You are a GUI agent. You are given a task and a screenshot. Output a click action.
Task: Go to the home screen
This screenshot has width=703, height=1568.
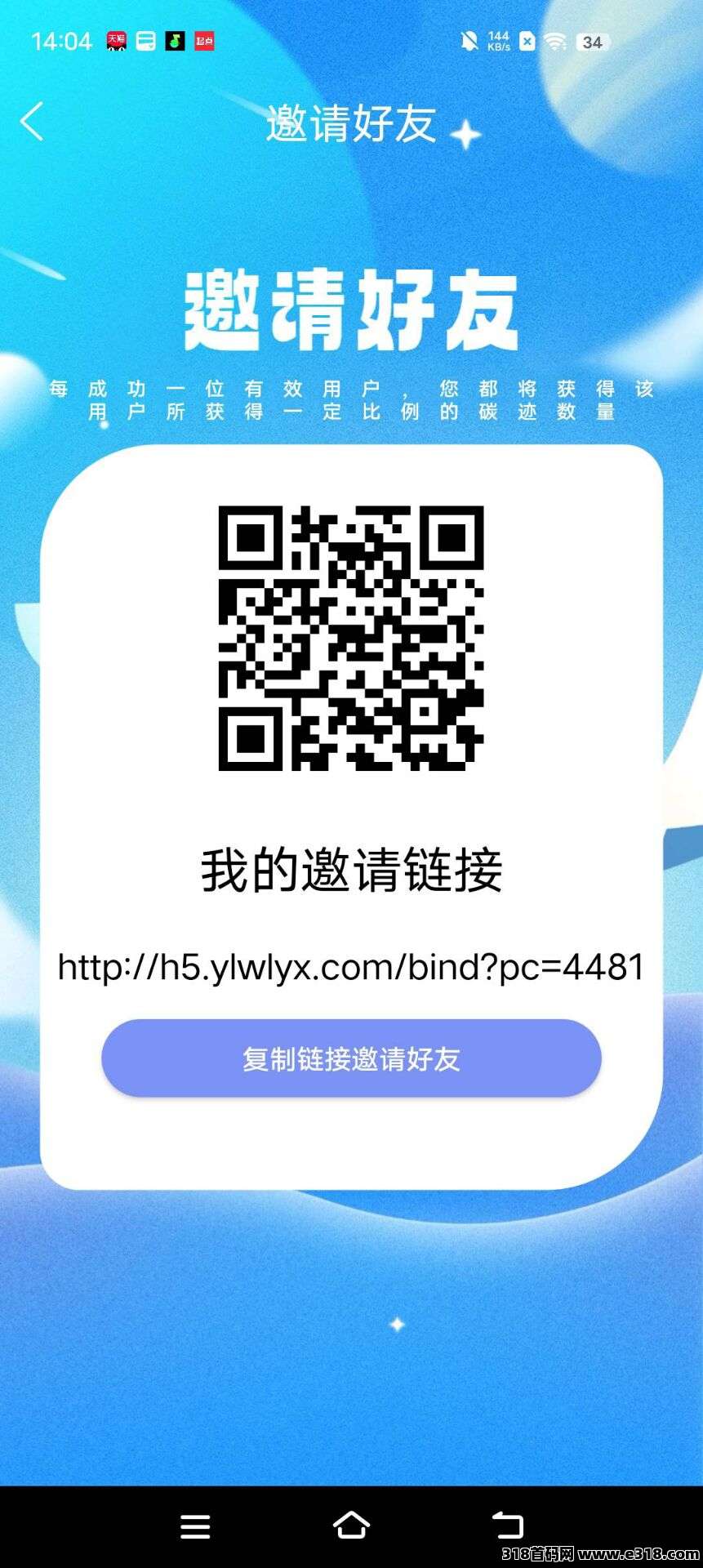(351, 1525)
